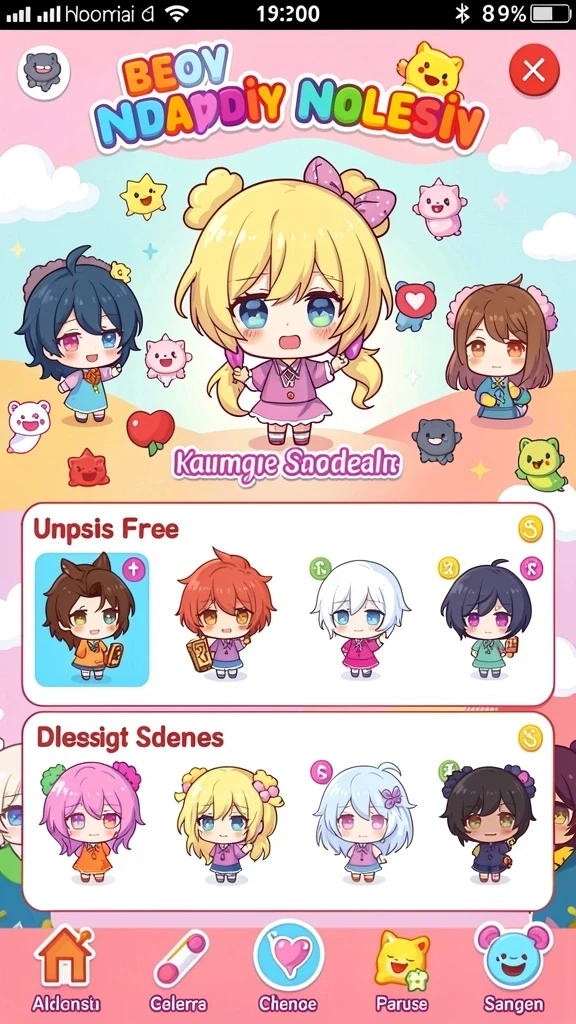Screen dimensions: 576x1024
Task: Select the brown-haired cat-ear character in Unpsis Free
Action: coord(91,619)
